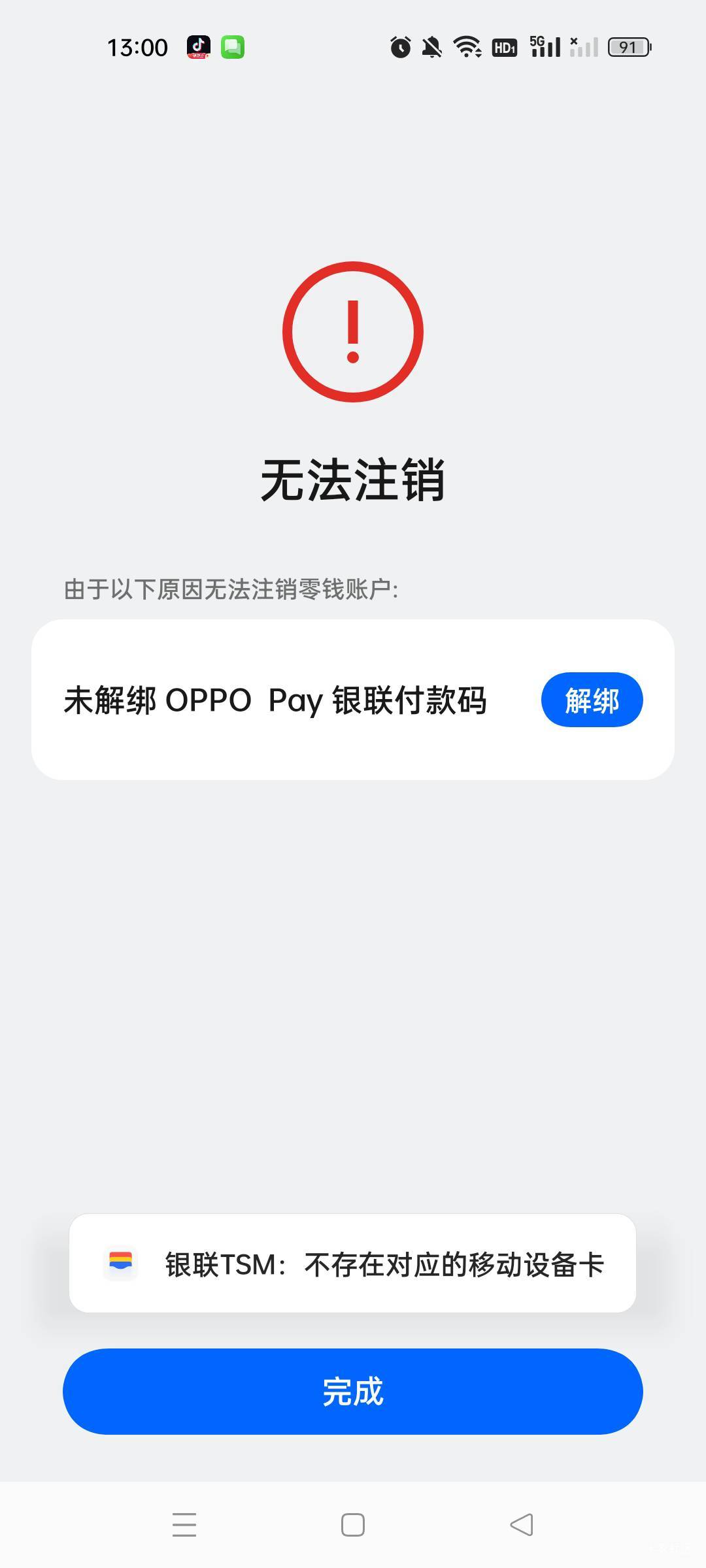Tap the 解绑 button for OPPO Pay
Screen dimensions: 706x1568
[592, 700]
